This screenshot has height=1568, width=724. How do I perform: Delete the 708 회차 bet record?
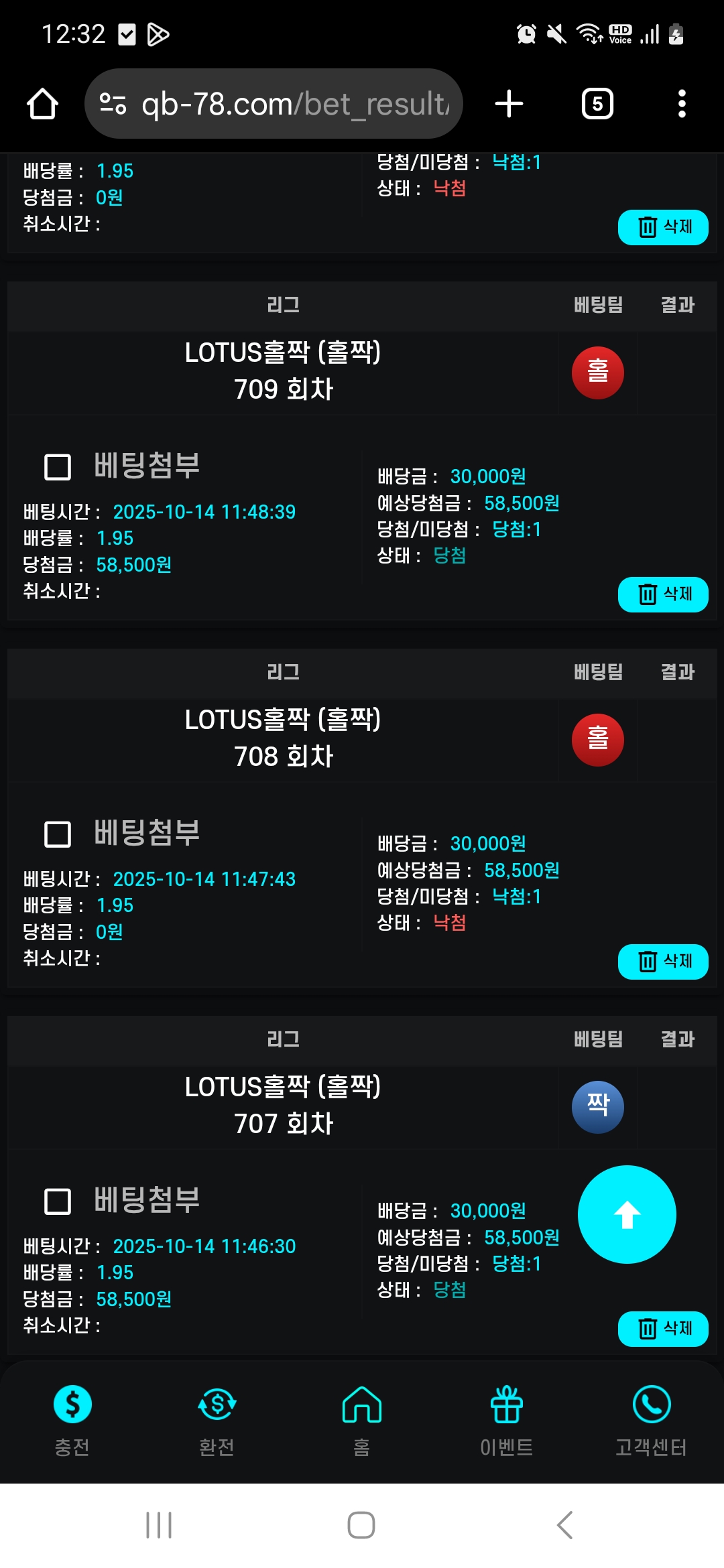pyautogui.click(x=662, y=962)
